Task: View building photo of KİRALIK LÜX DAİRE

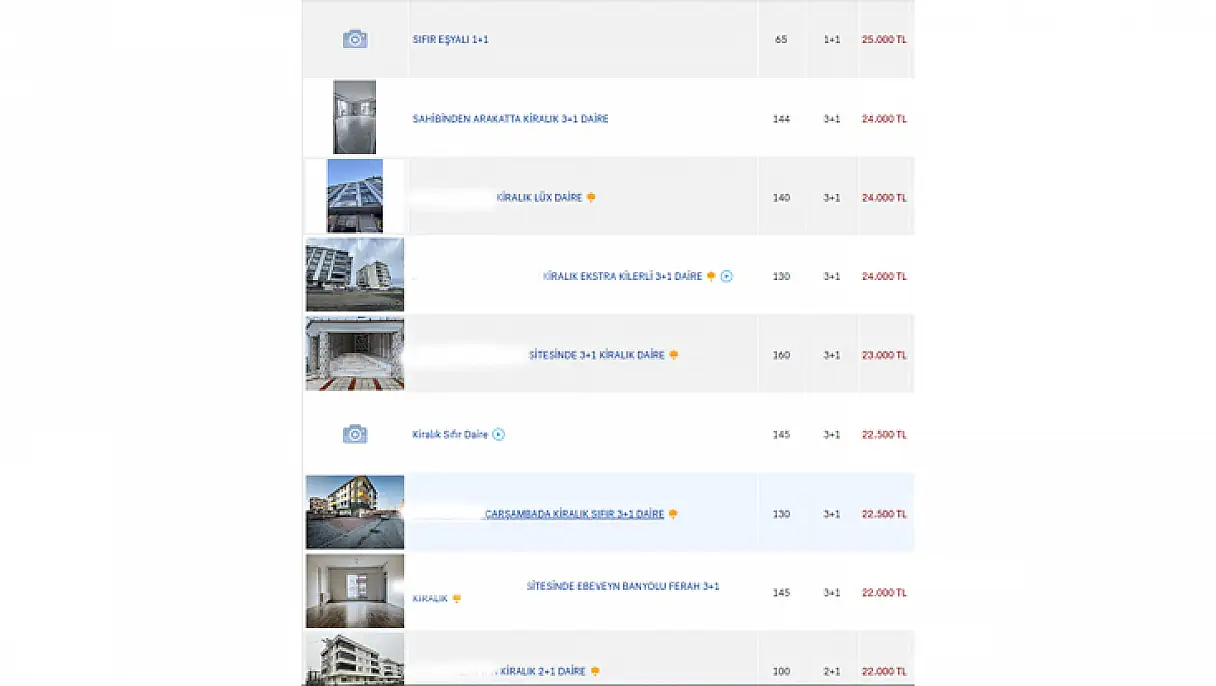Action: [x=354, y=196]
